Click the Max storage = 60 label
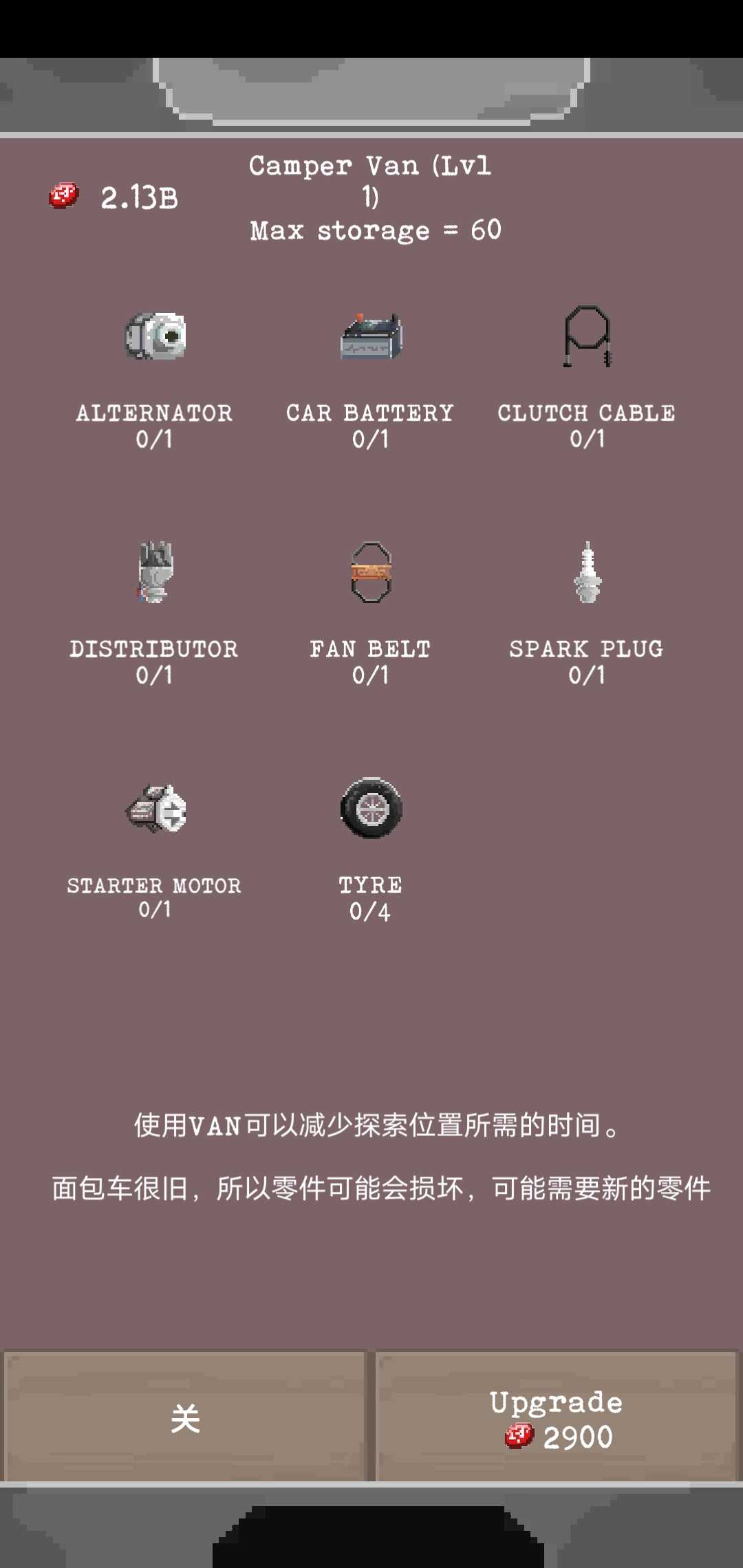Viewport: 743px width, 1568px height. pyautogui.click(x=376, y=230)
